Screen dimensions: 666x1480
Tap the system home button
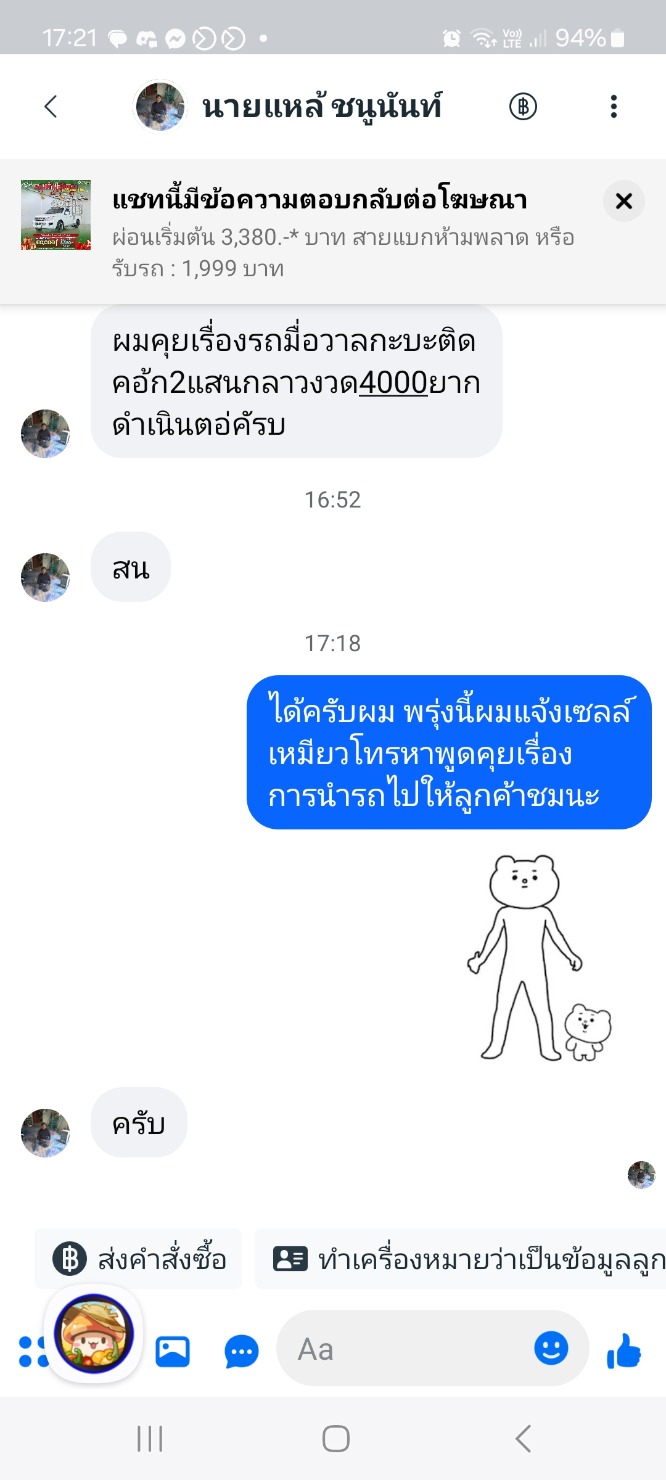click(x=336, y=1439)
